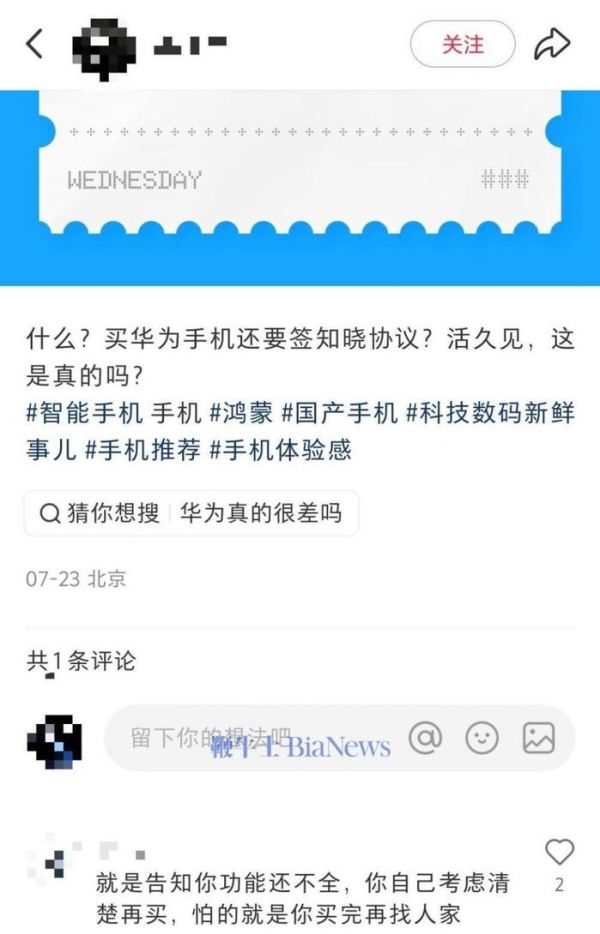Attach a picture to the comment
Viewport: 600px width, 934px height.
[538, 738]
